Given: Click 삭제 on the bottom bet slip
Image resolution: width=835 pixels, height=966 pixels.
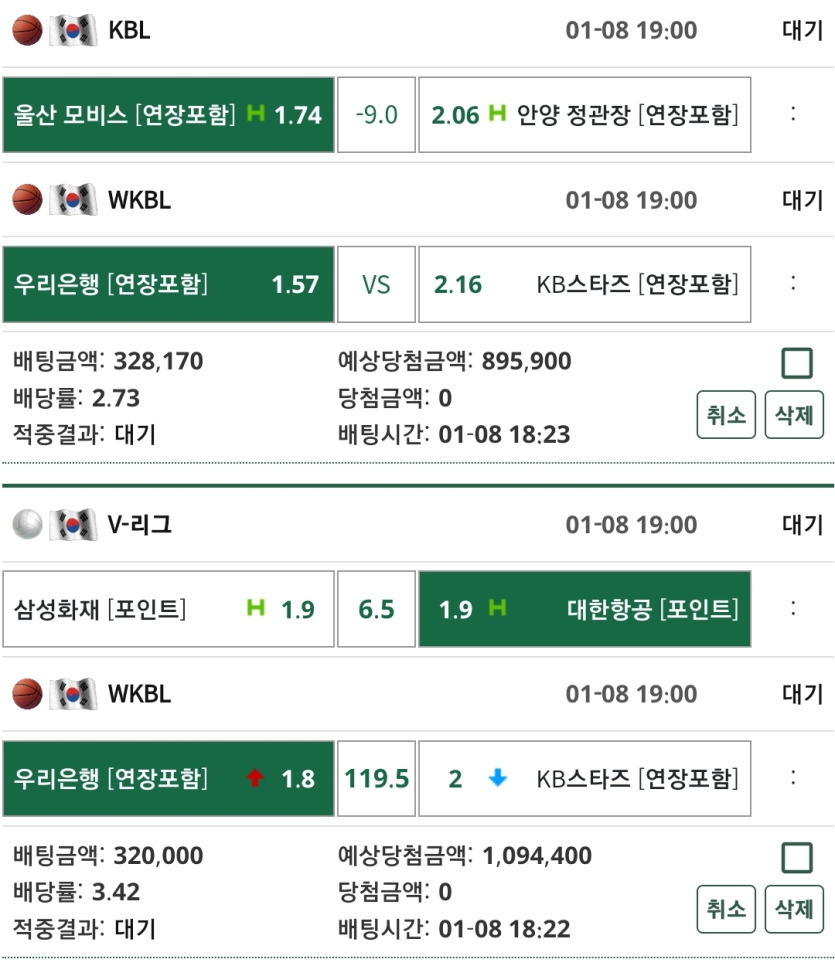Looking at the screenshot, I should 797,910.
